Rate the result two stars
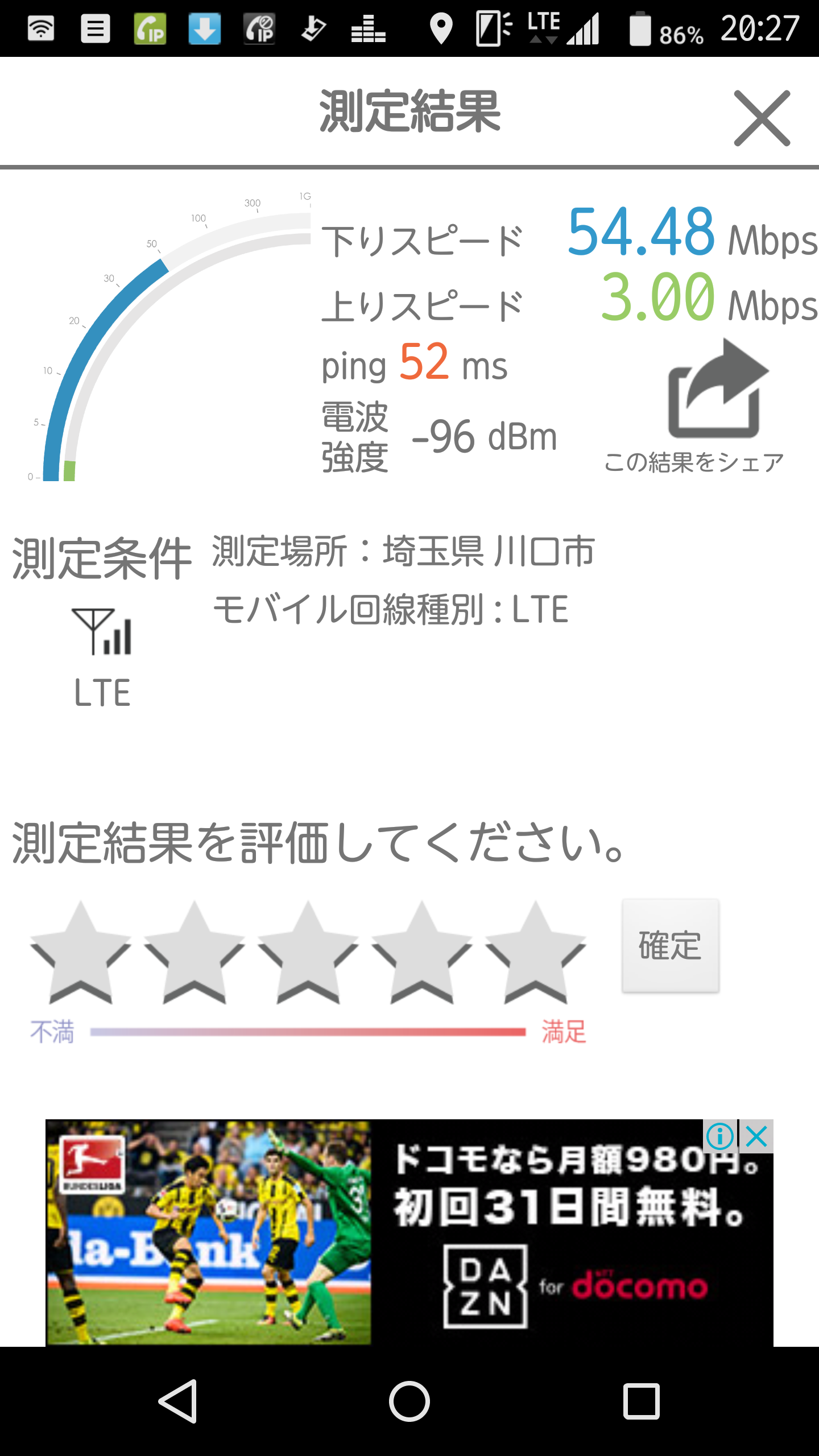Screen dimensions: 819x1456 pyautogui.click(x=194, y=954)
